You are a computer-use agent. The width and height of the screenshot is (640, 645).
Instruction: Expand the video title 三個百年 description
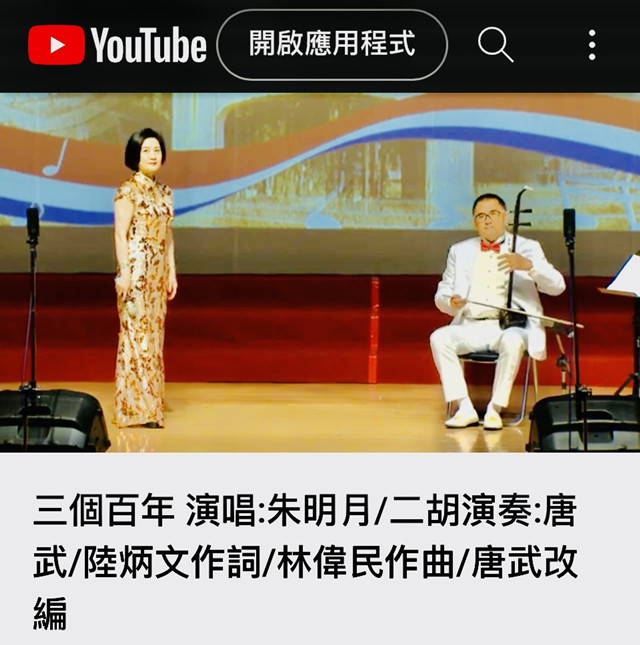305,561
